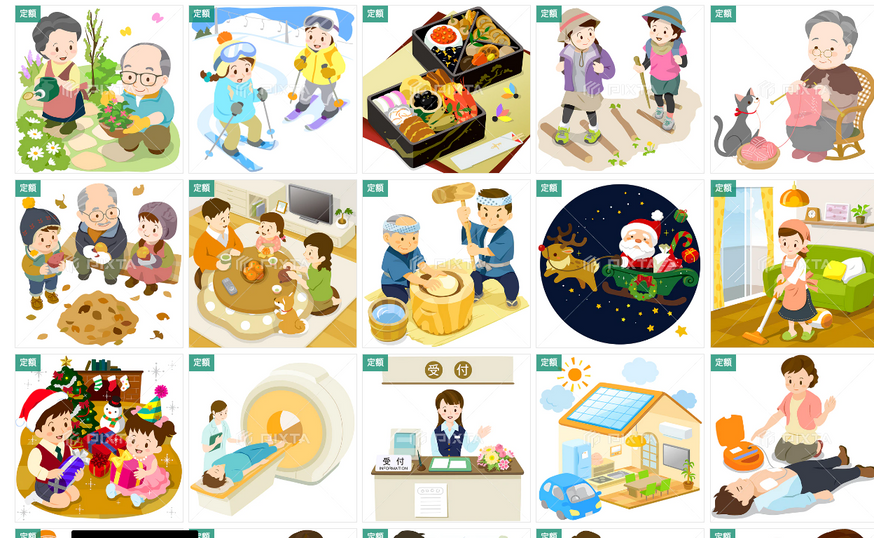Open the solar panel house illustration
Viewport: 874px width, 538px height.
pos(619,438)
